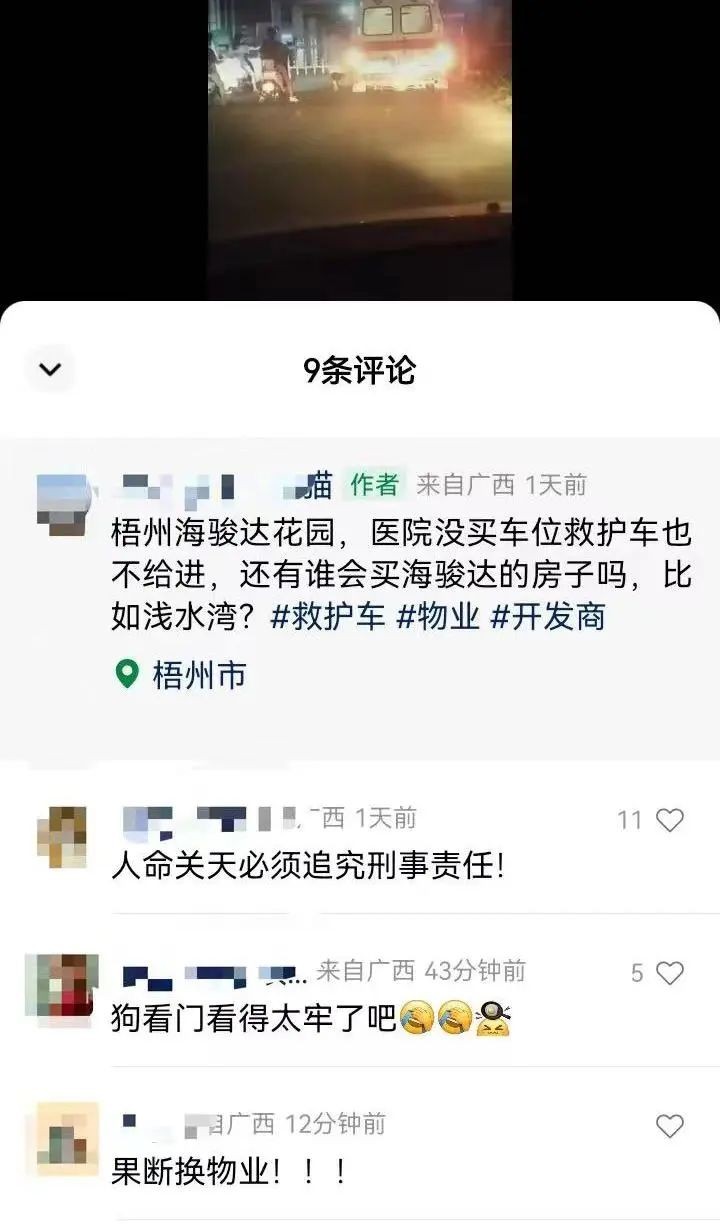Open the #物业 hashtag
Viewport: 720px width, 1226px height.
pyautogui.click(x=438, y=616)
